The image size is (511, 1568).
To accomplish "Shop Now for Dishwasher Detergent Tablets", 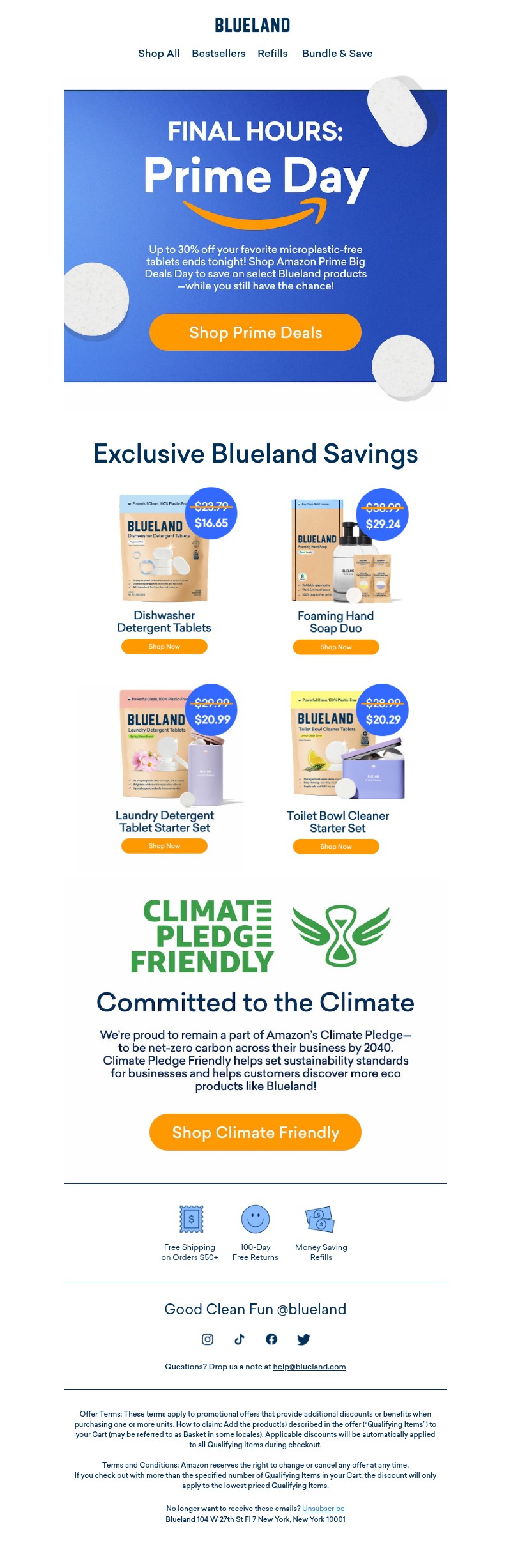I will click(x=164, y=647).
